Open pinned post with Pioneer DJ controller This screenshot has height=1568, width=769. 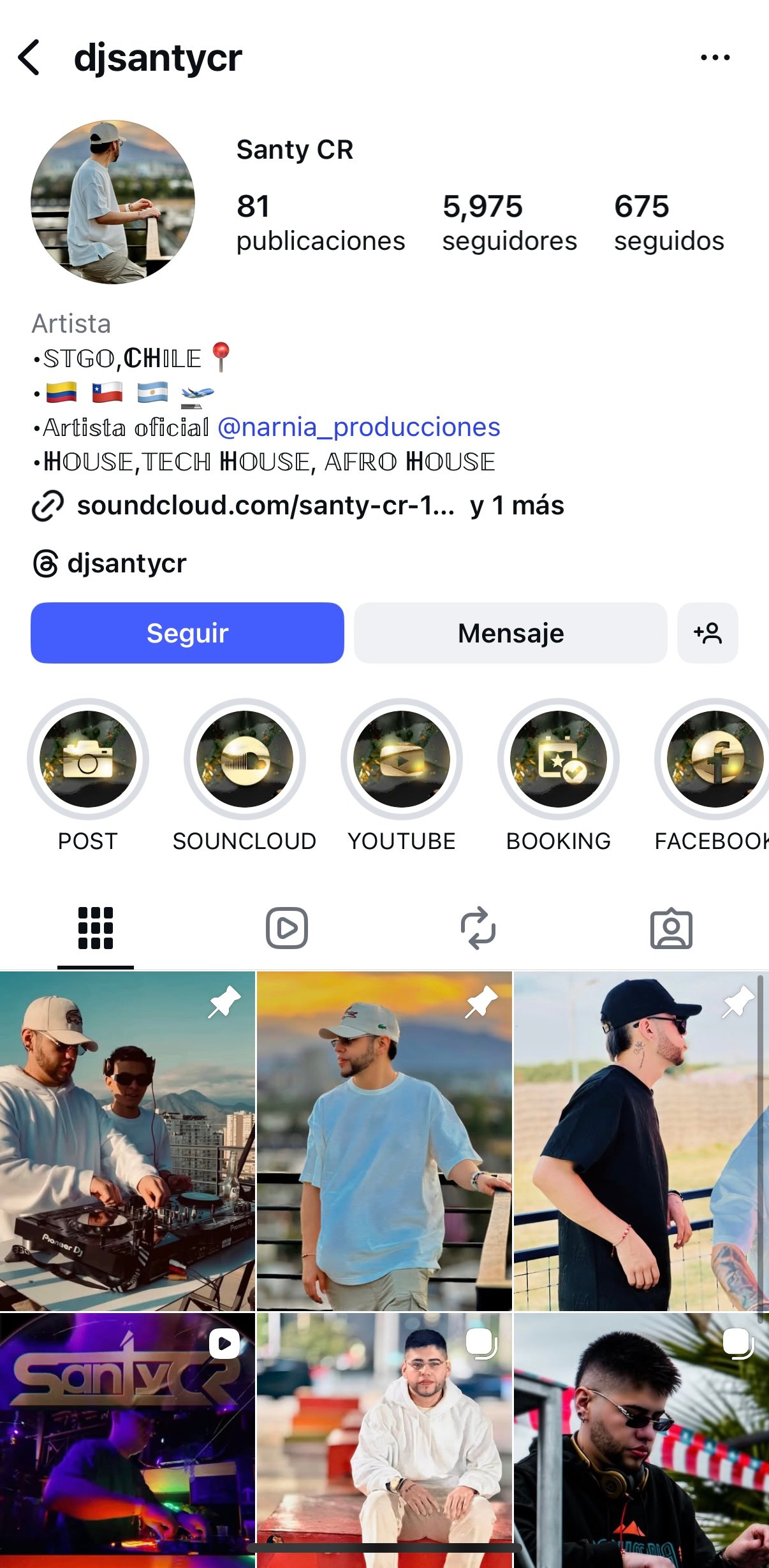[x=128, y=1141]
